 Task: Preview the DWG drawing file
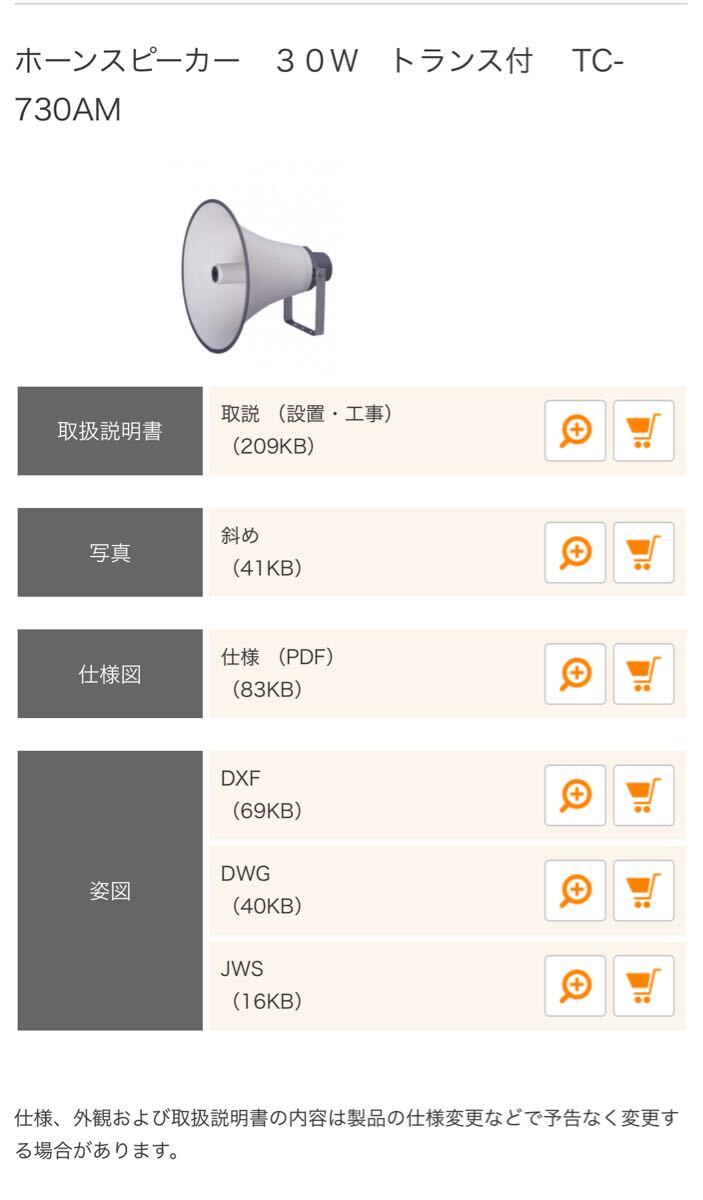coord(575,890)
